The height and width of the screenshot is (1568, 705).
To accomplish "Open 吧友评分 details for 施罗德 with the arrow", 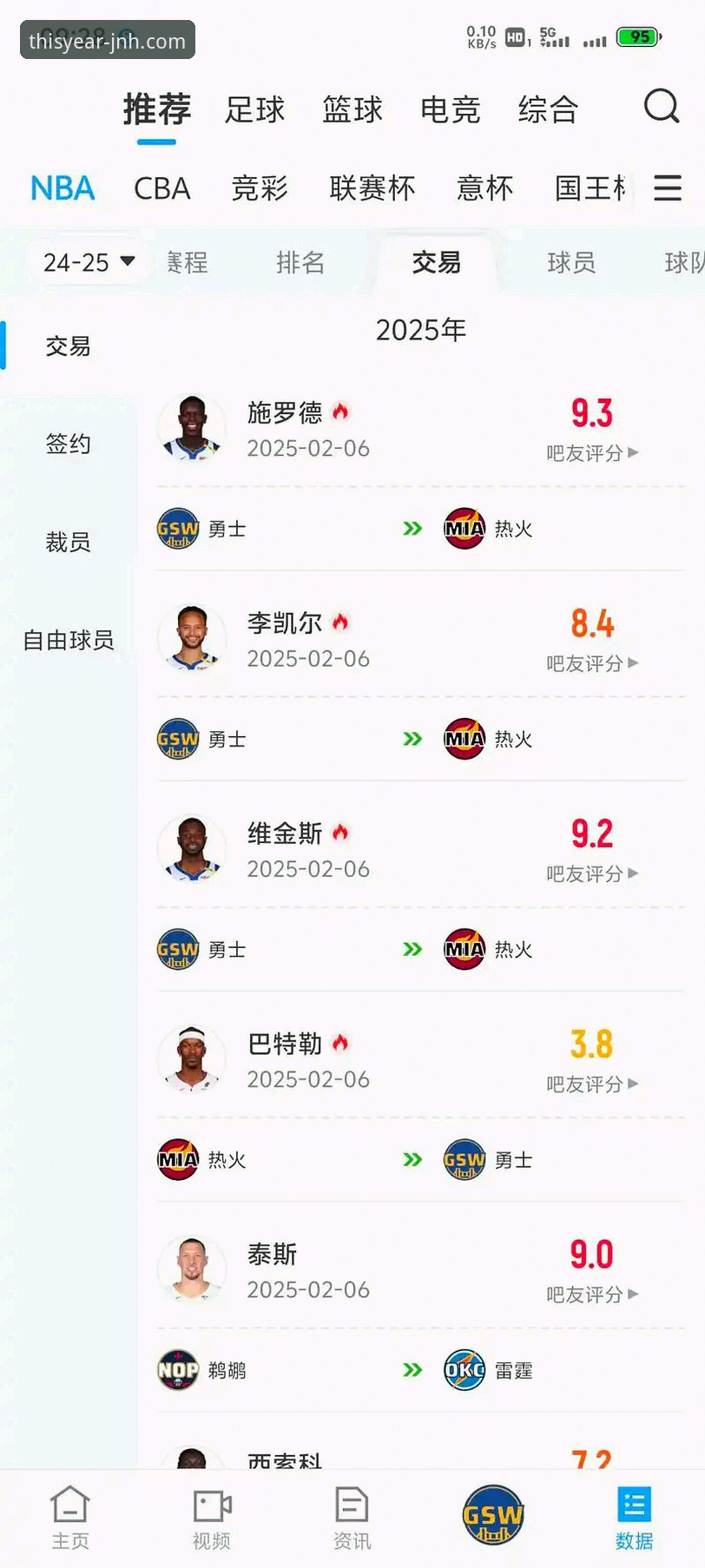I will pos(592,453).
